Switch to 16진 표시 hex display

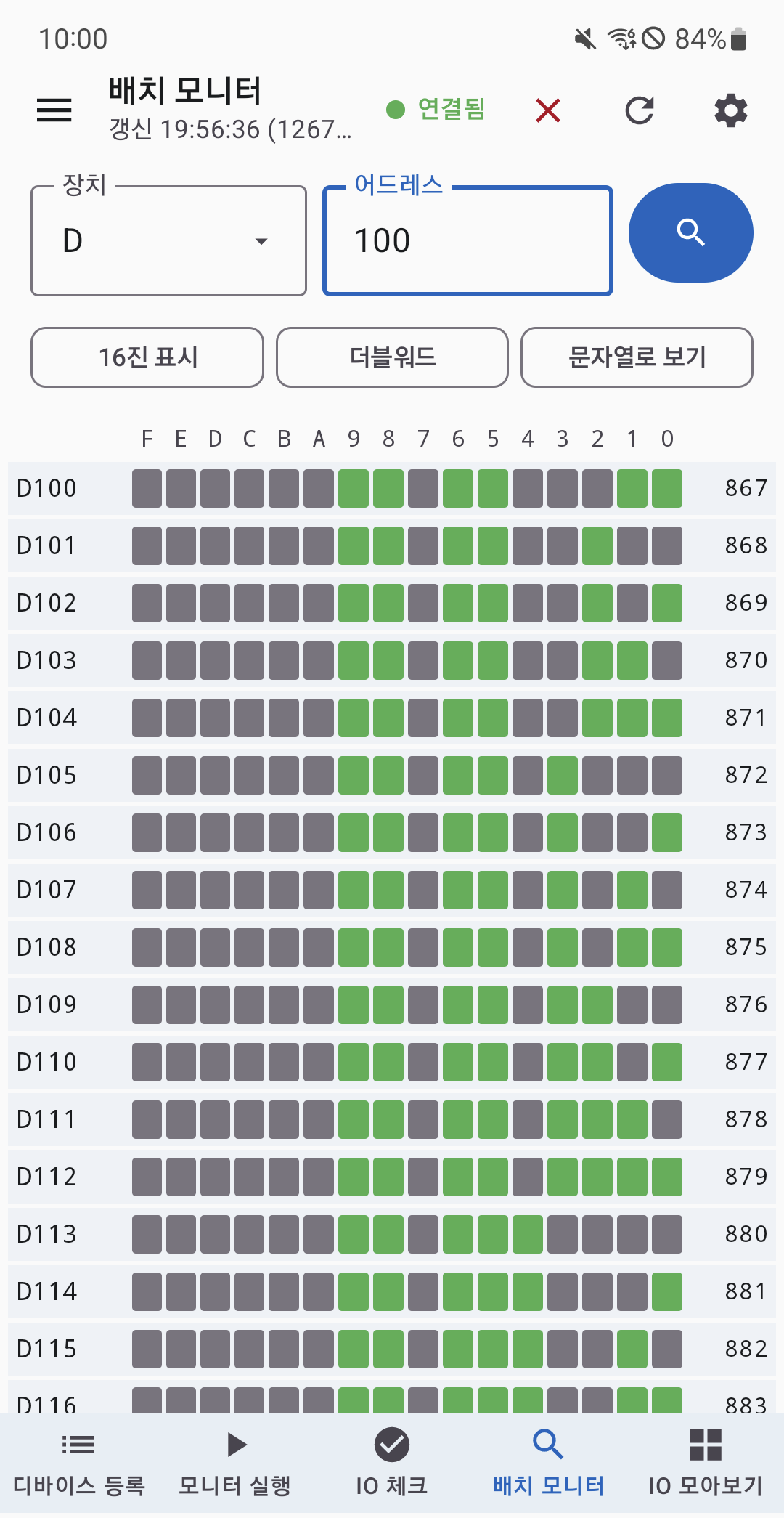point(147,357)
